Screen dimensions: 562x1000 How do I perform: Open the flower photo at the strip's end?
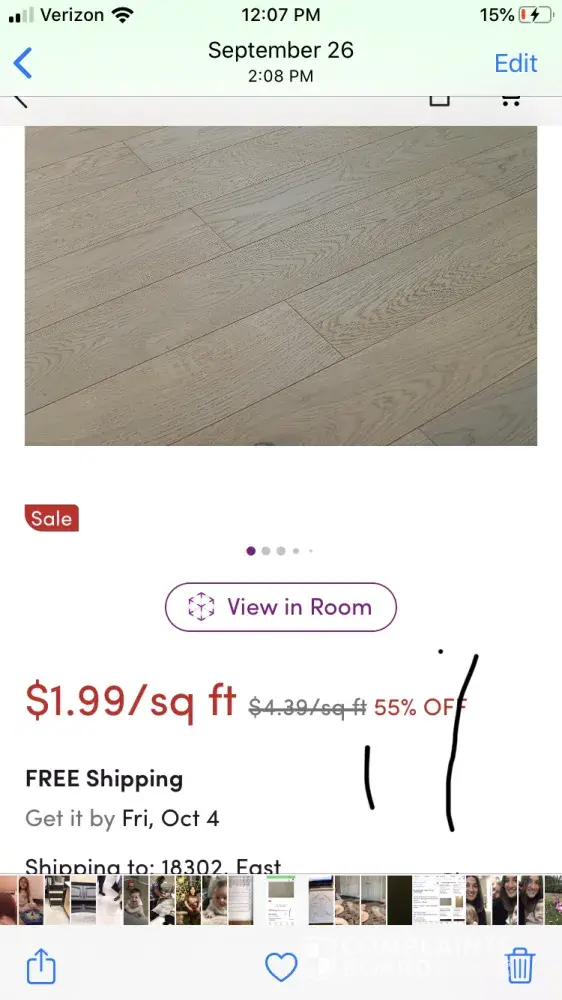553,900
